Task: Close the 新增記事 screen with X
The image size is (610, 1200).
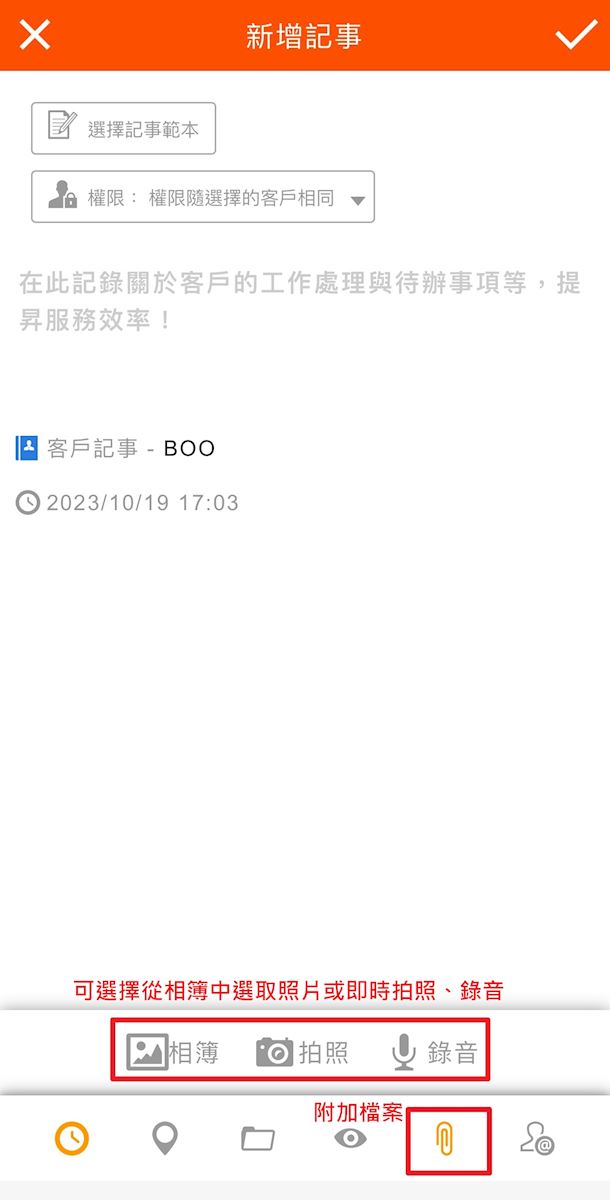Action: coord(35,36)
